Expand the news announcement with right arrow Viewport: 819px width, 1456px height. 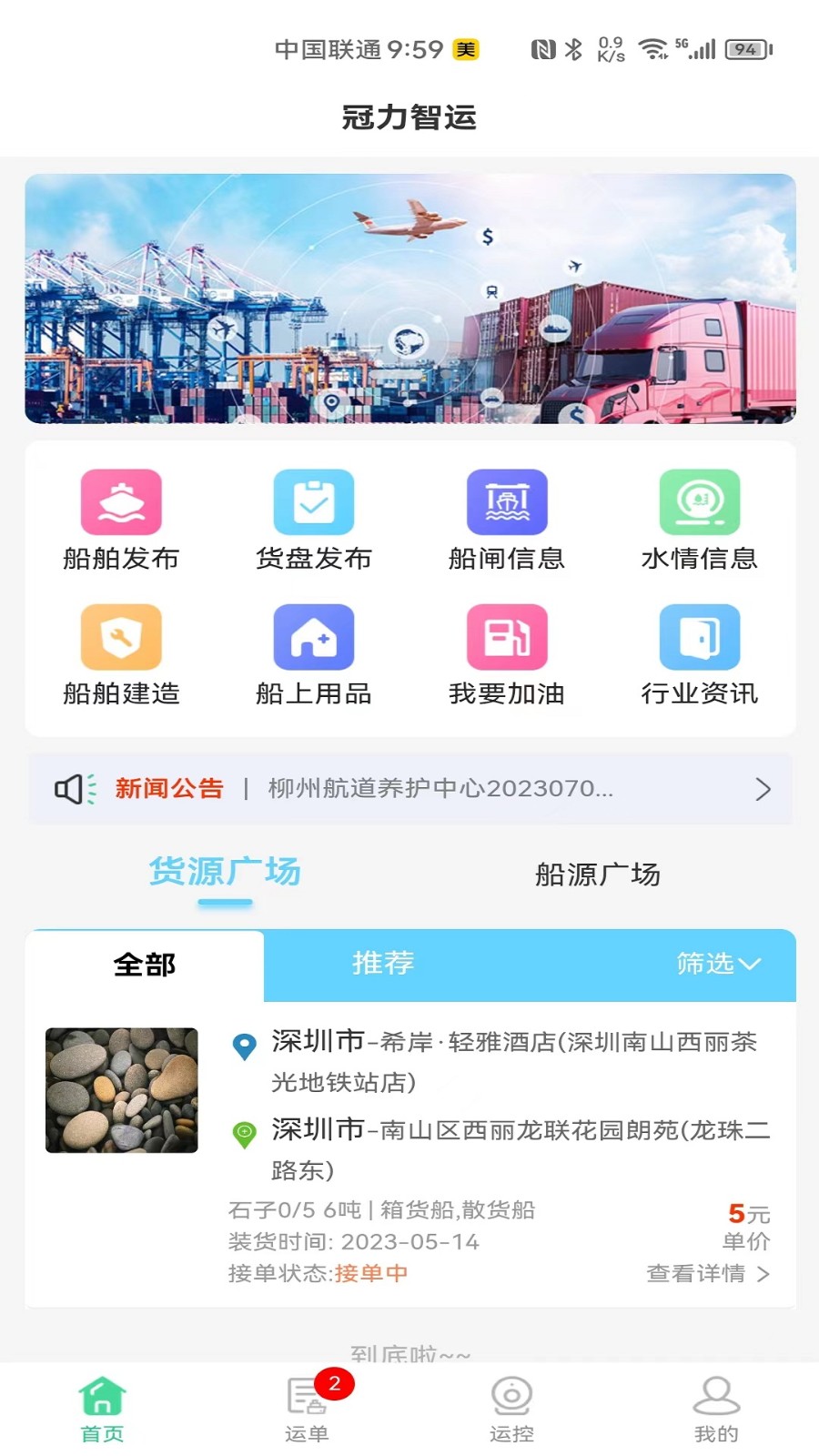click(x=764, y=788)
